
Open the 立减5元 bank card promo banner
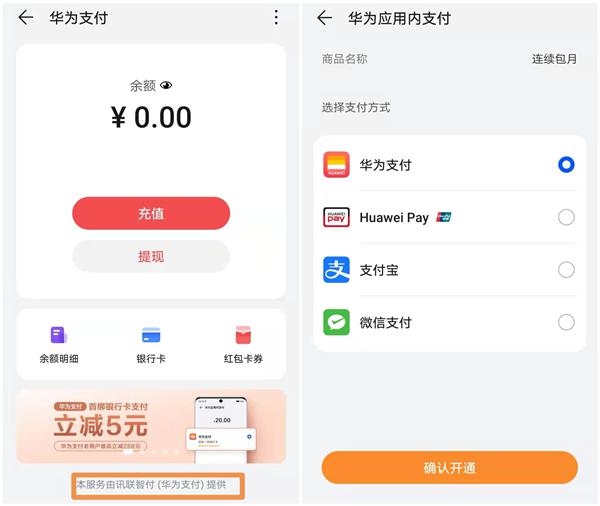coord(151,425)
